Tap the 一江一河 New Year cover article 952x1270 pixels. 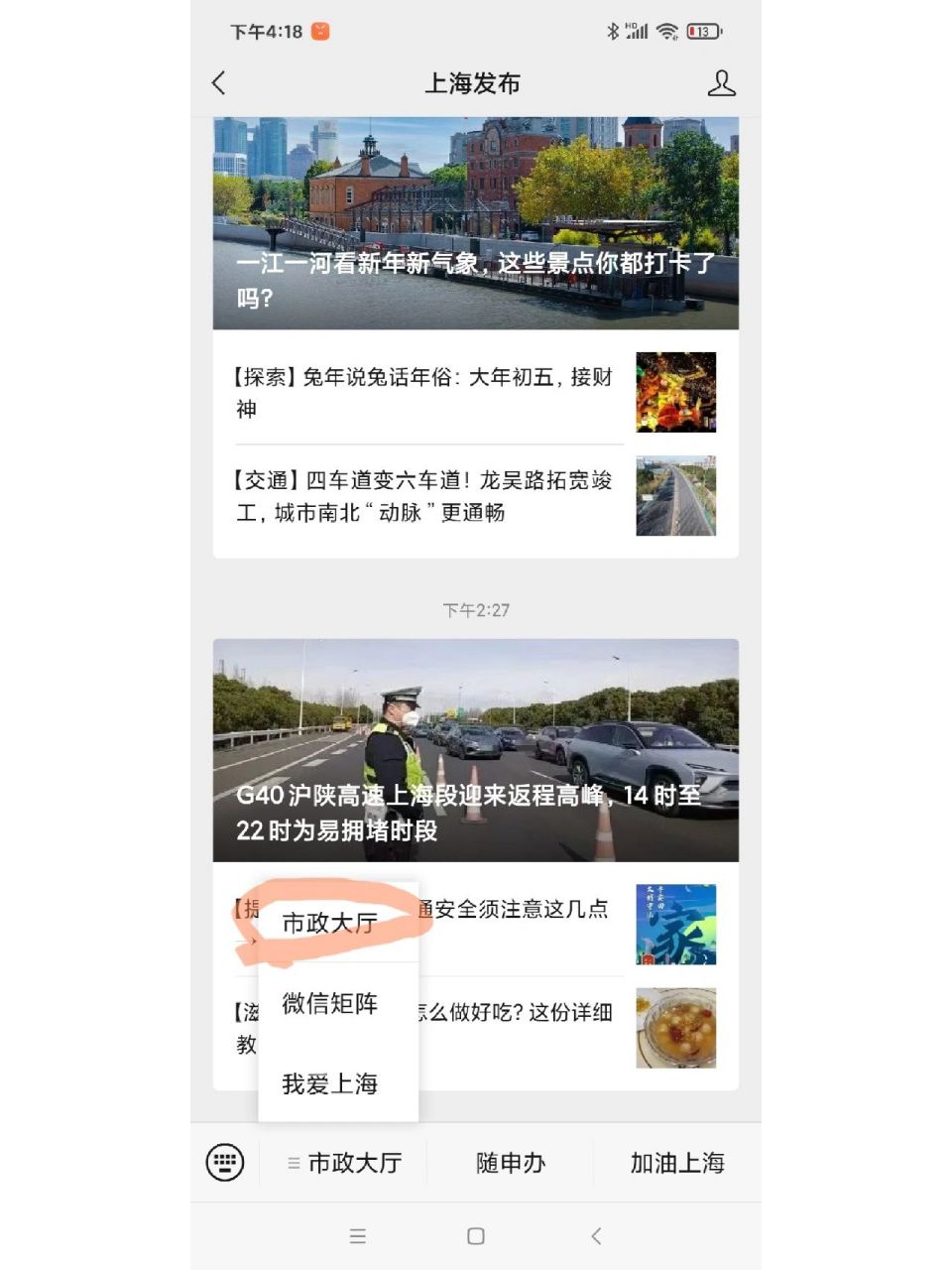pyautogui.click(x=476, y=223)
